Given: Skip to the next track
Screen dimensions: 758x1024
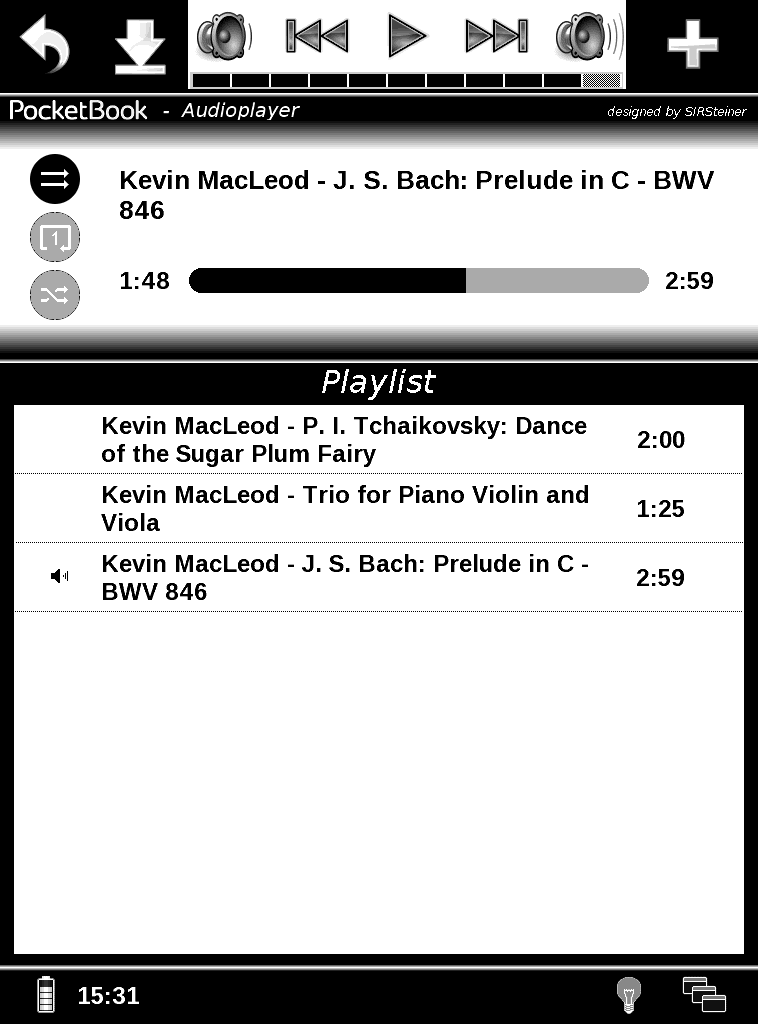Looking at the screenshot, I should [x=496, y=37].
